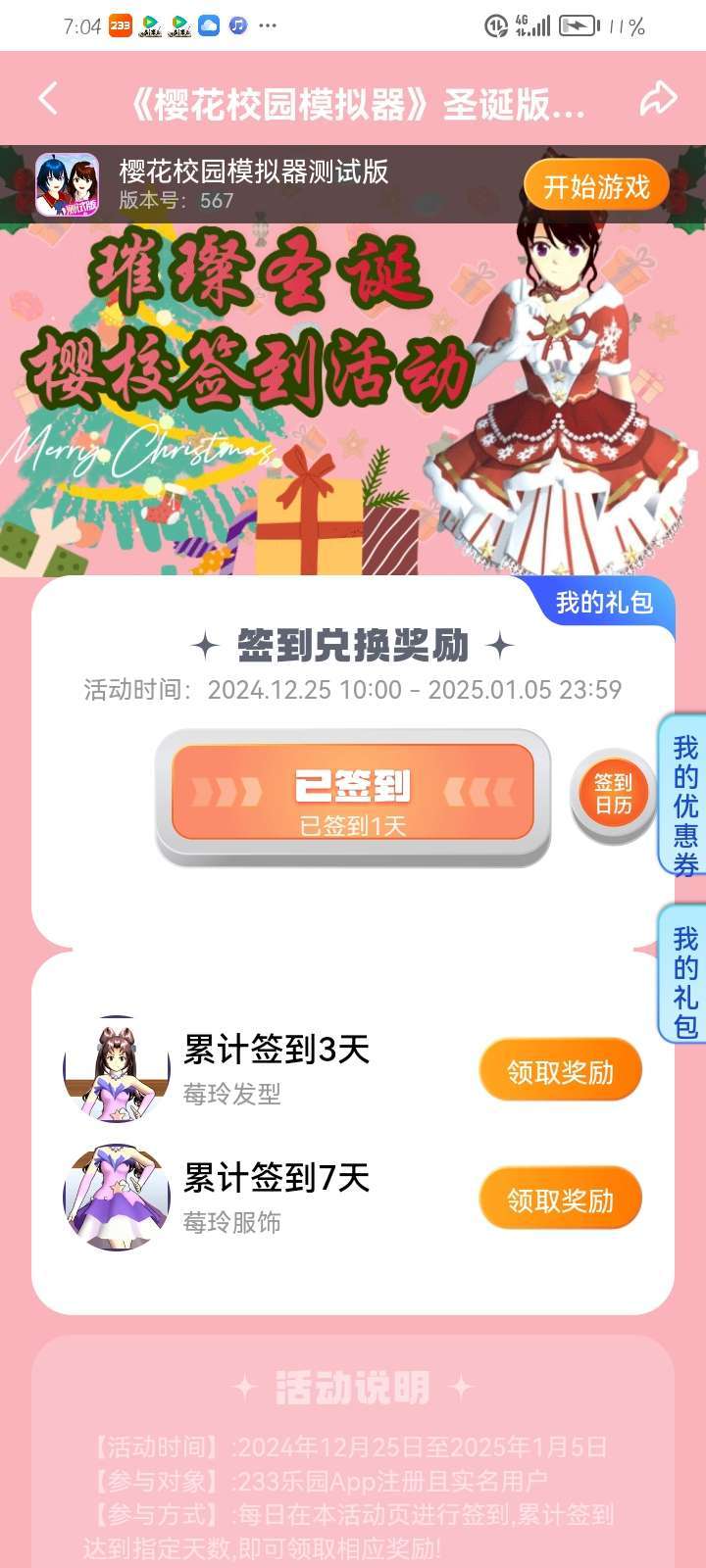Tap 开始游戏 to start the game

[596, 186]
